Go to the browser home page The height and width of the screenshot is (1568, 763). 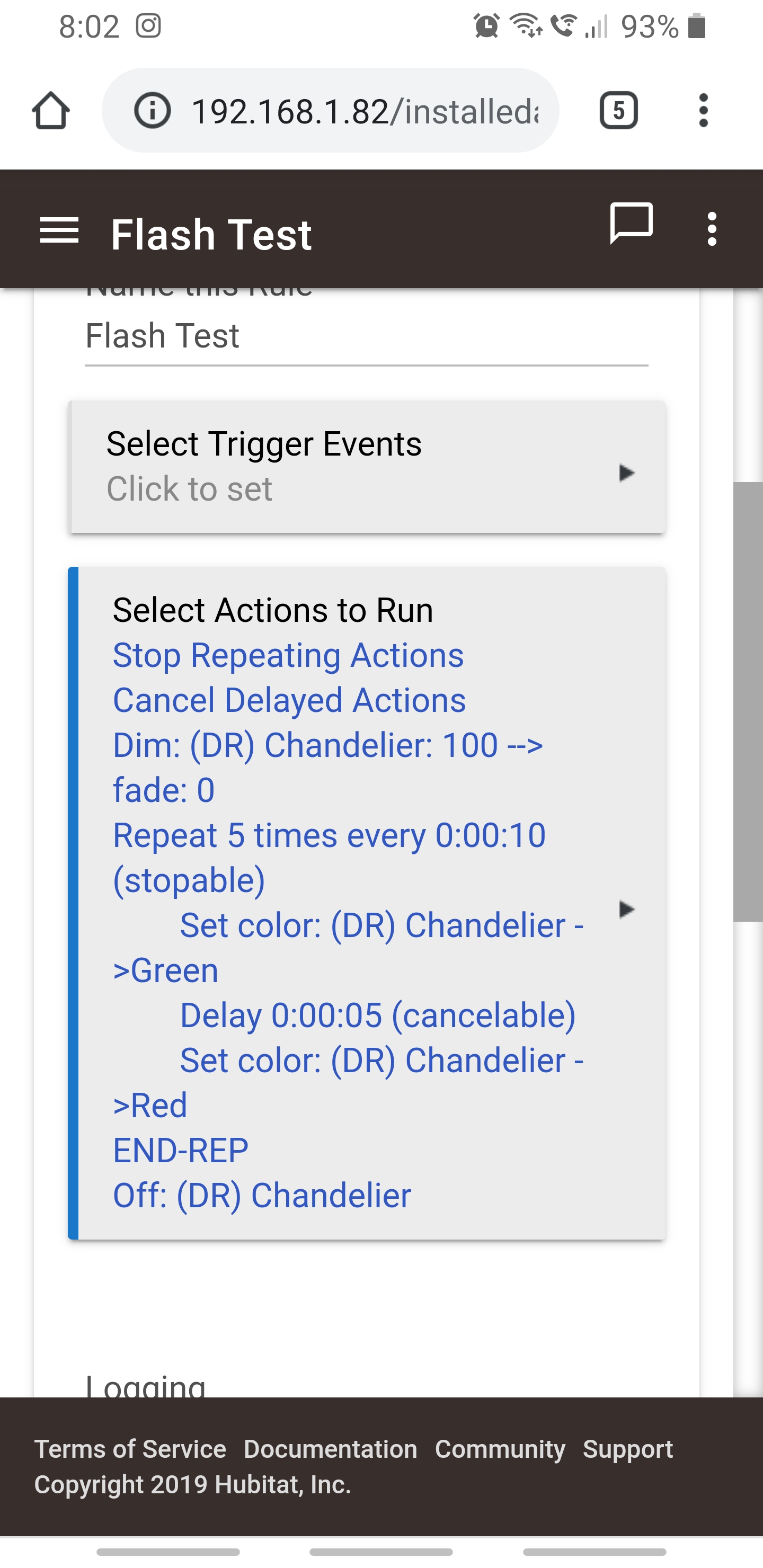click(x=50, y=111)
